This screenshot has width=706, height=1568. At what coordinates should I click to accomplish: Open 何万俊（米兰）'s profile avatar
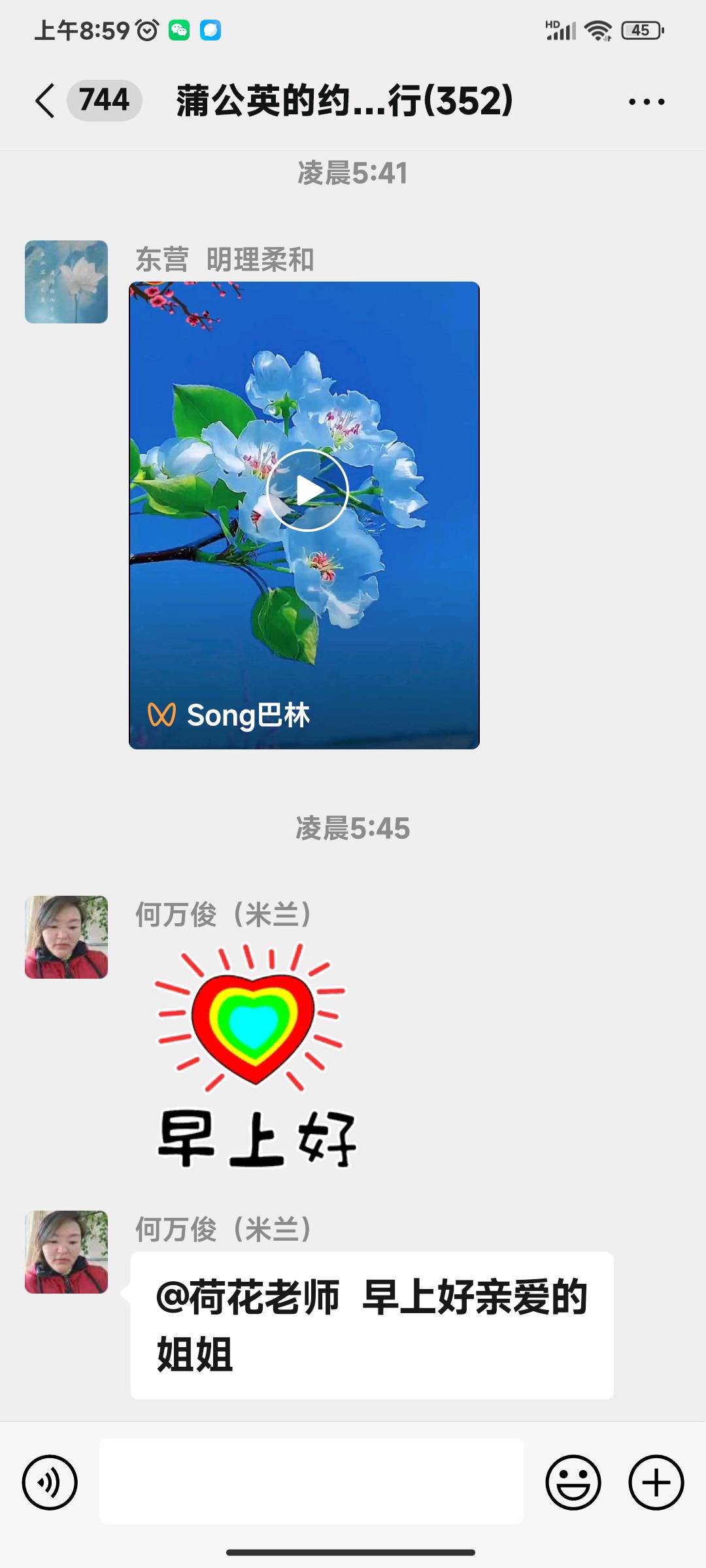coord(65,936)
